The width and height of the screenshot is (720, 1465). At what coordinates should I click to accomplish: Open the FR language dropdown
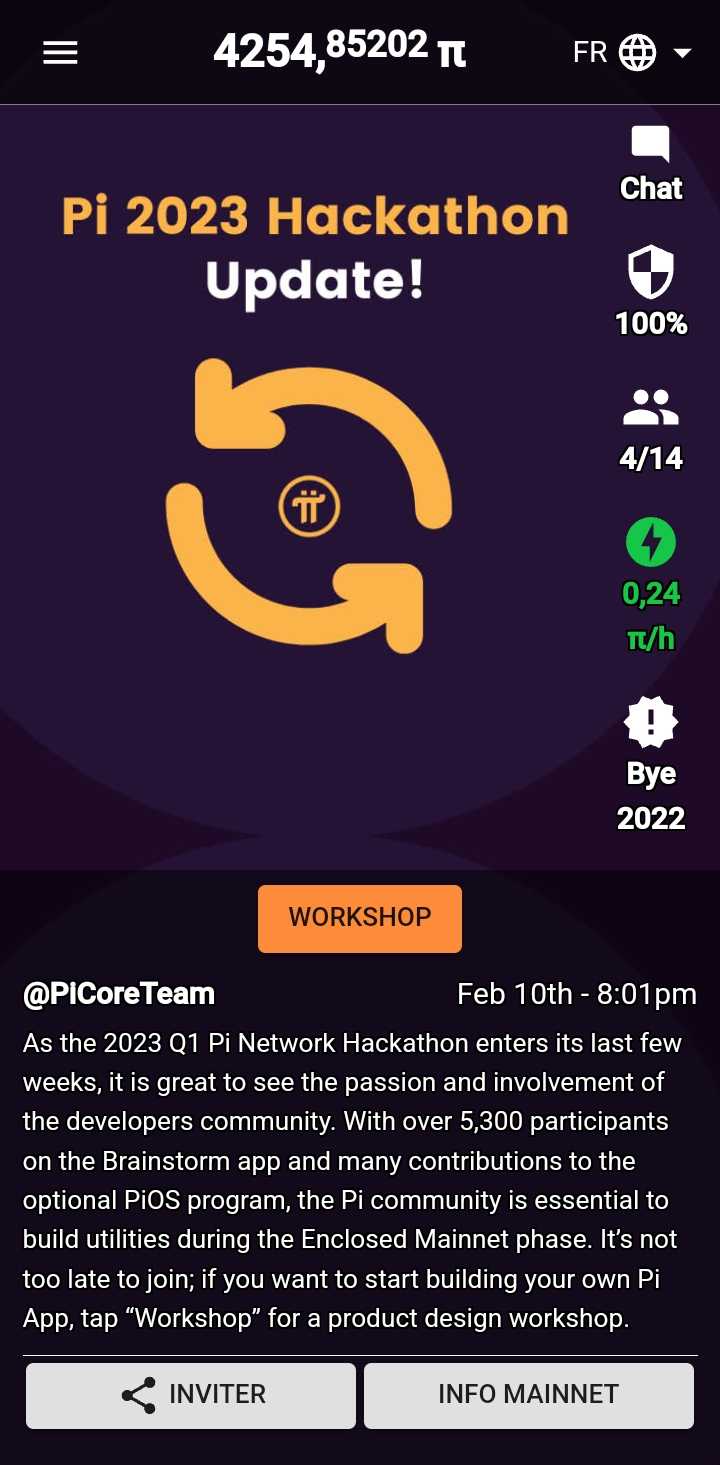[x=632, y=52]
